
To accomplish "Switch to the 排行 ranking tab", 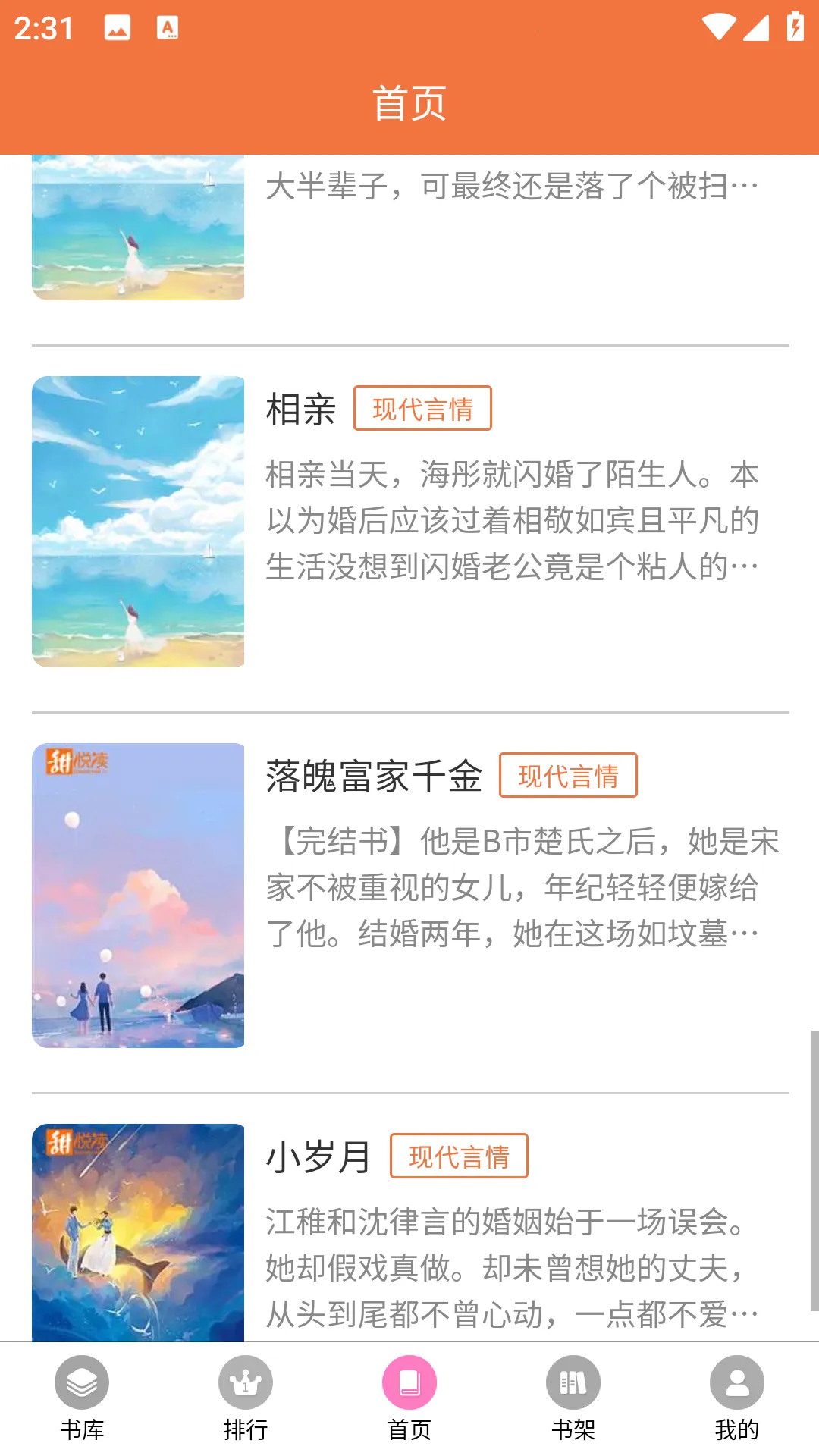I will pos(246,1398).
